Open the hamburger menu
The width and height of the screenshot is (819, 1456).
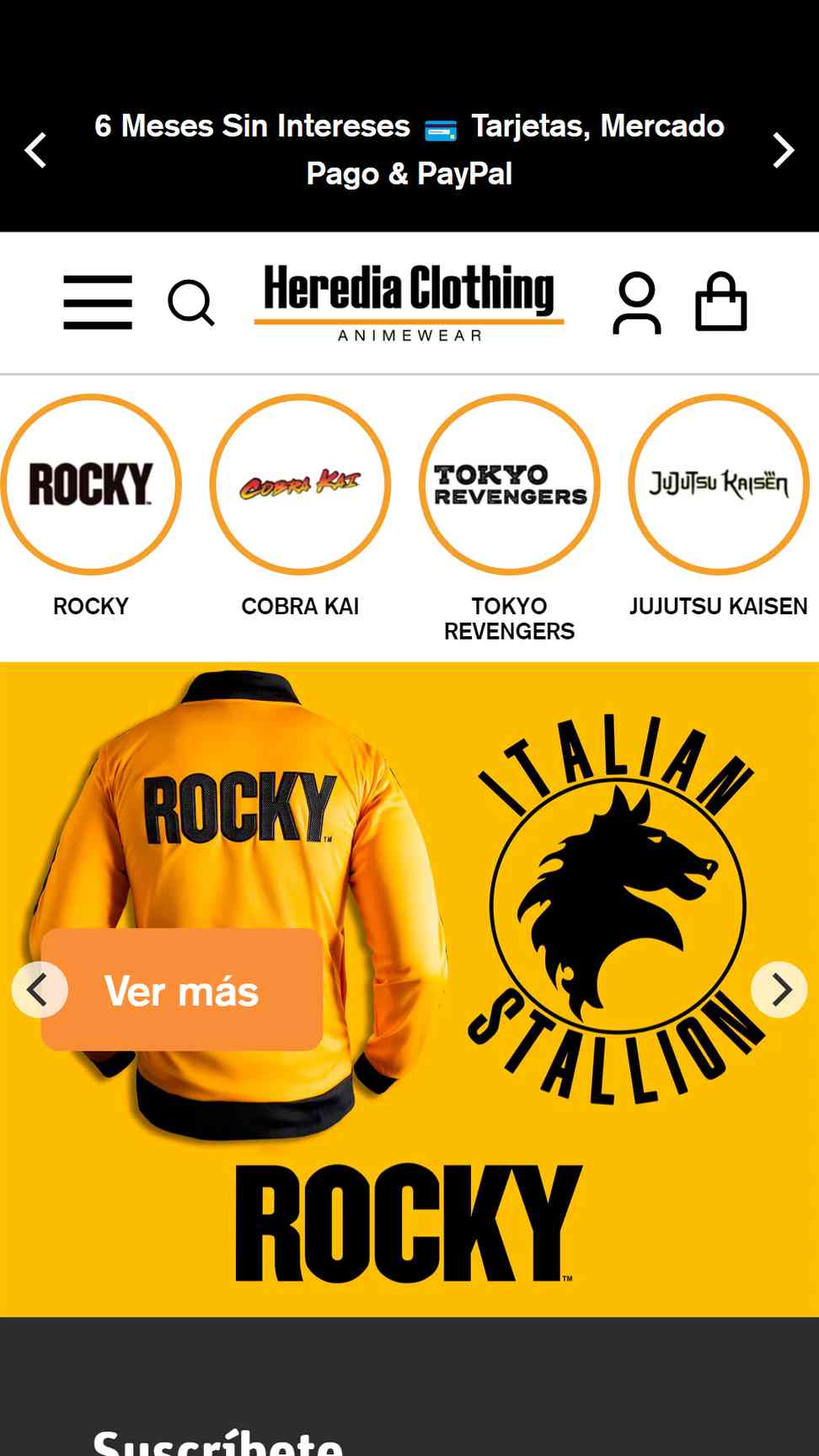pos(98,302)
